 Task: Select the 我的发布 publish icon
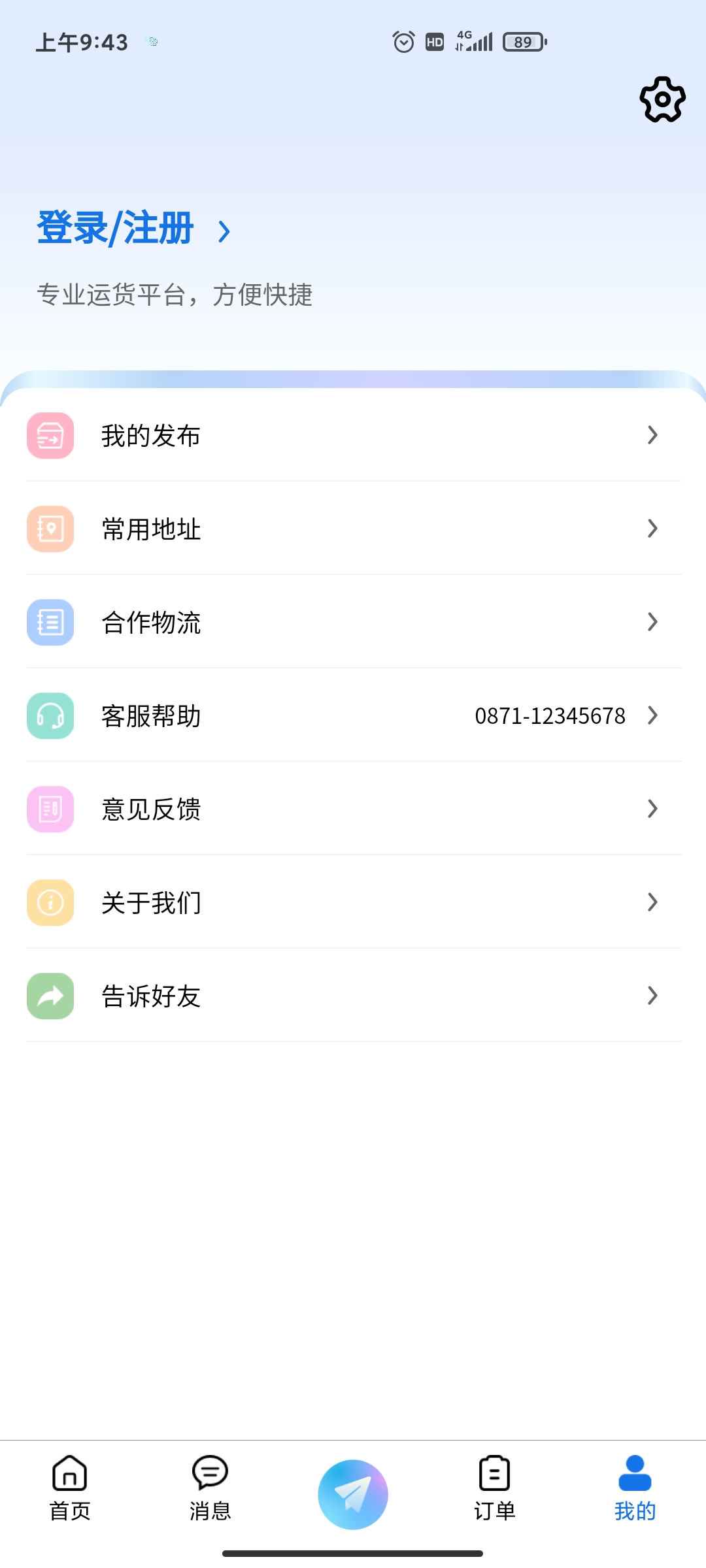pyautogui.click(x=50, y=435)
